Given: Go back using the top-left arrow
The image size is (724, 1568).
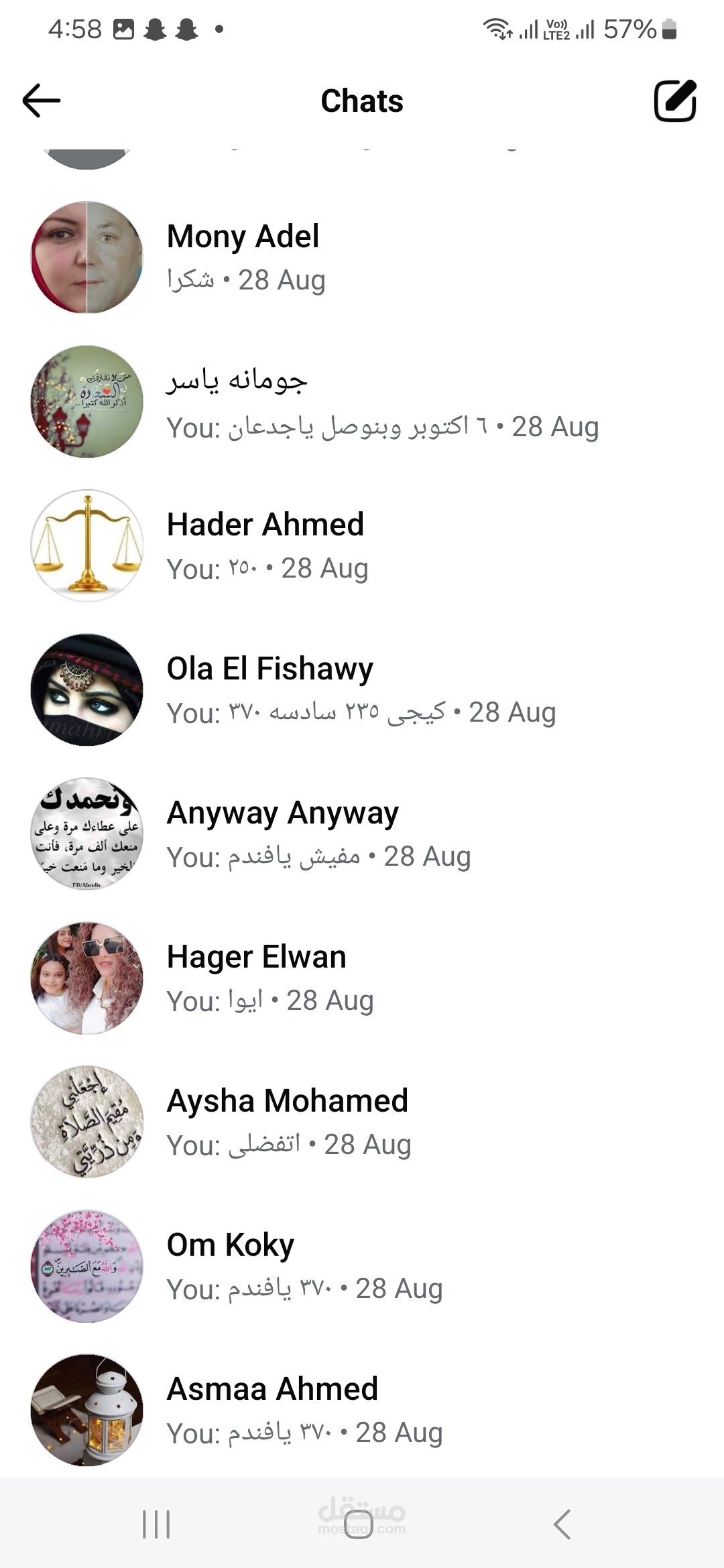Looking at the screenshot, I should point(42,101).
